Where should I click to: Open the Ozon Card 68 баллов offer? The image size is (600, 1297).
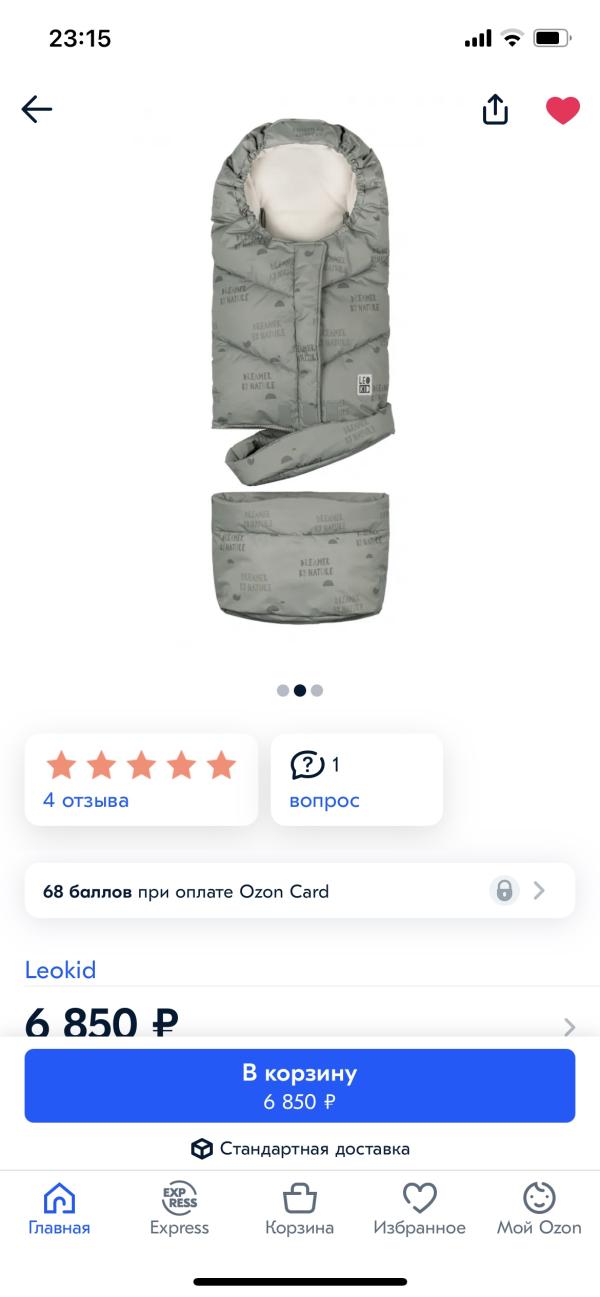299,890
